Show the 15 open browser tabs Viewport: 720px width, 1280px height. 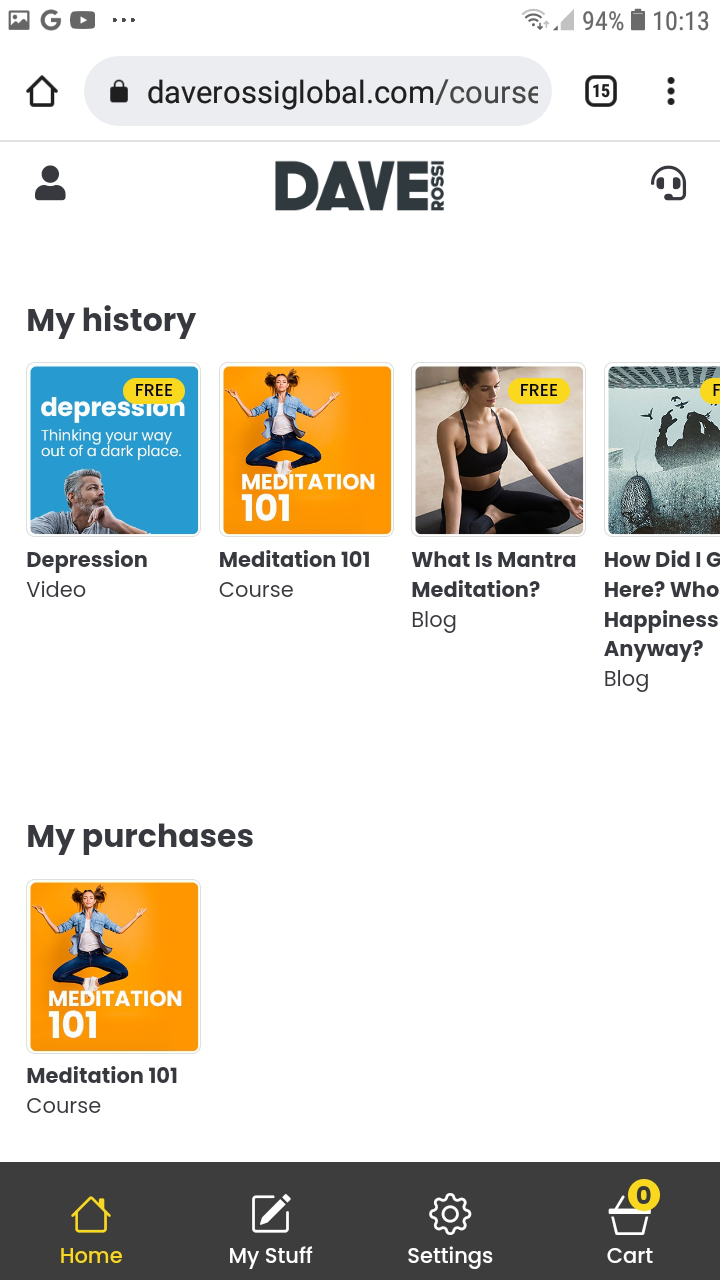coord(600,92)
